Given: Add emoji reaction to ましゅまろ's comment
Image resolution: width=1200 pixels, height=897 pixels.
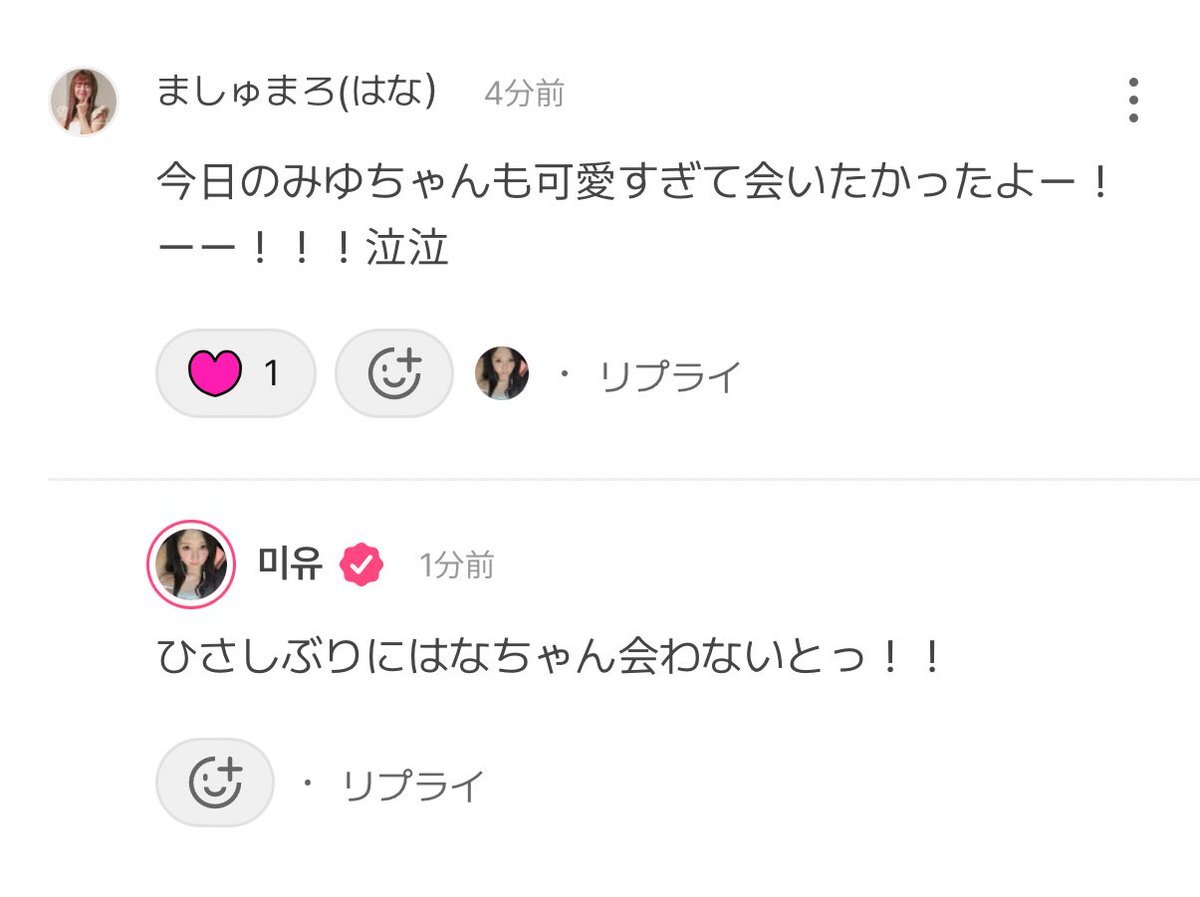Looking at the screenshot, I should point(394,373).
